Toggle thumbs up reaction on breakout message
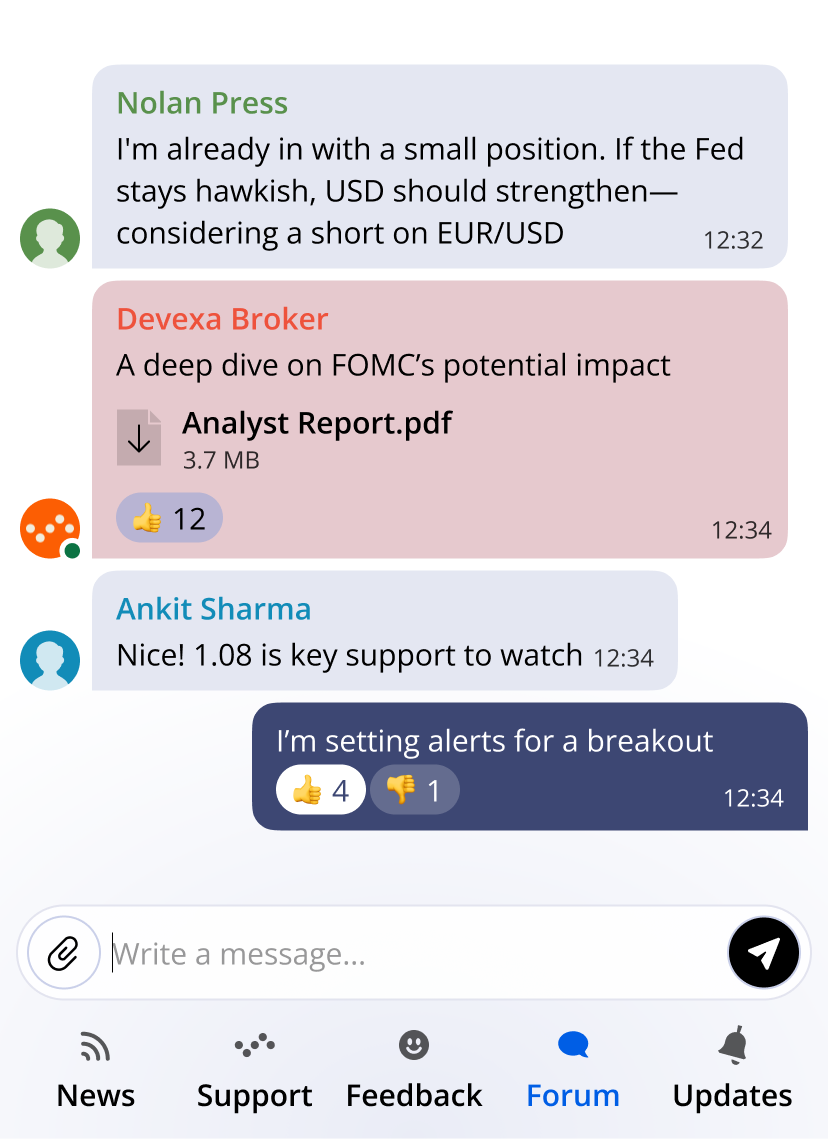The image size is (828, 1139). pyautogui.click(x=320, y=791)
